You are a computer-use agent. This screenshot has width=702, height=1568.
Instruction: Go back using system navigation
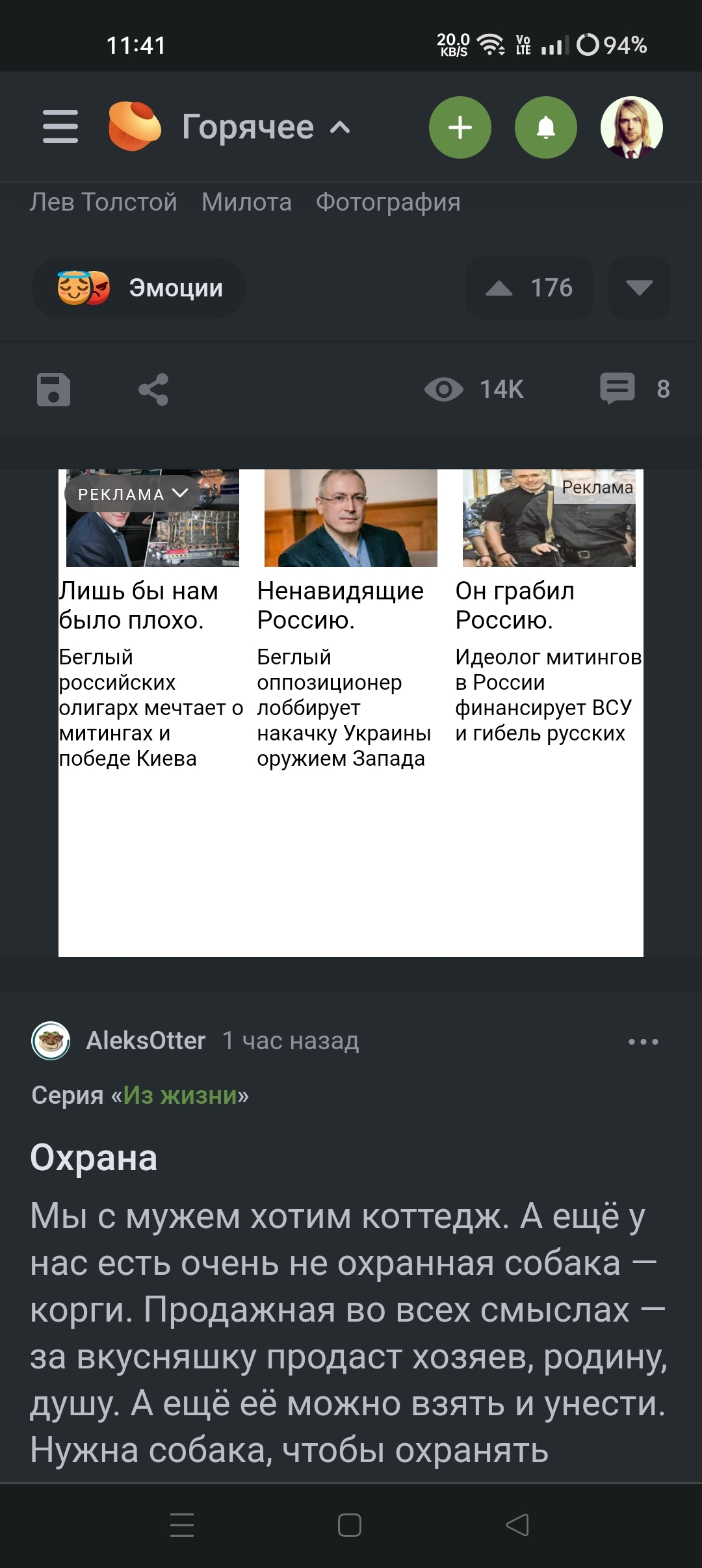pyautogui.click(x=517, y=1524)
